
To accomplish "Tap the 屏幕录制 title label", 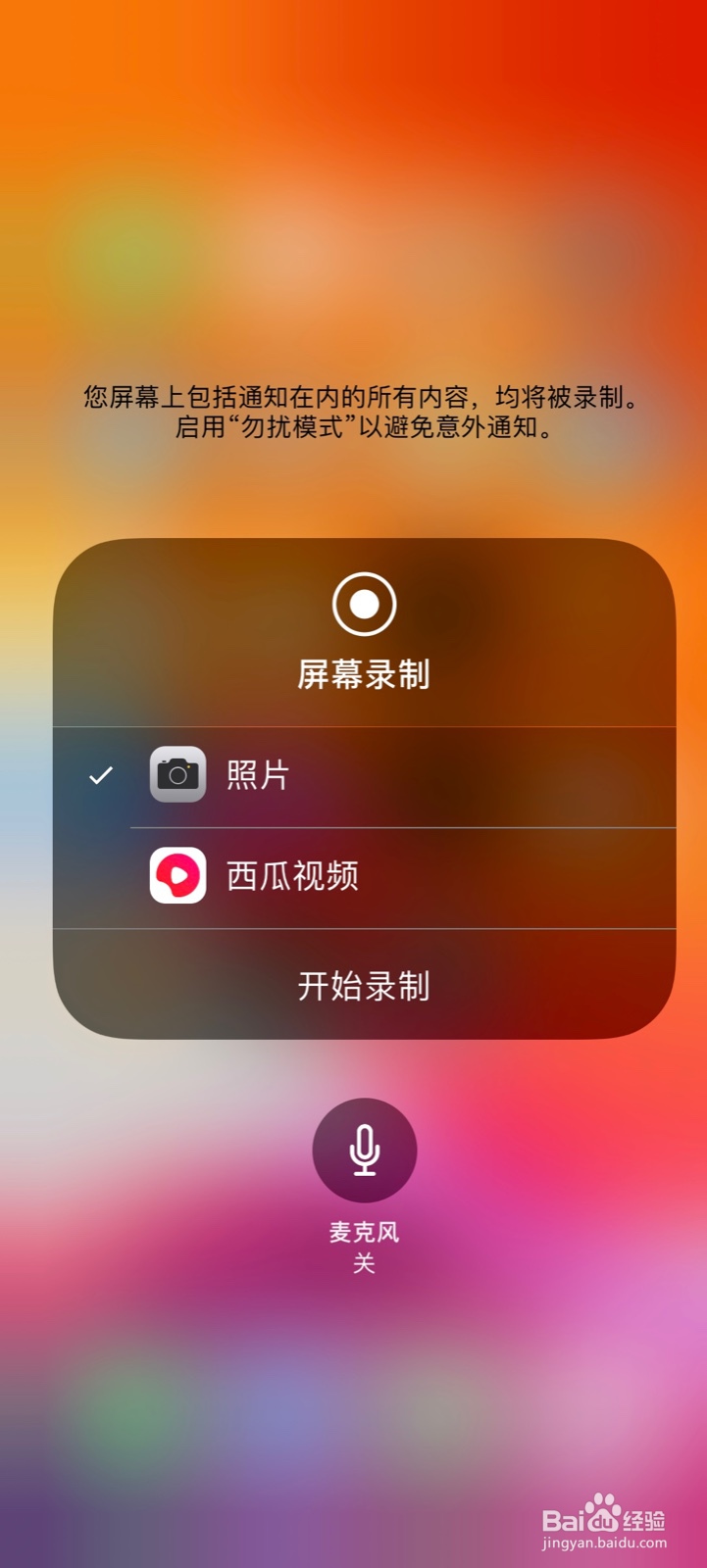I will [364, 672].
